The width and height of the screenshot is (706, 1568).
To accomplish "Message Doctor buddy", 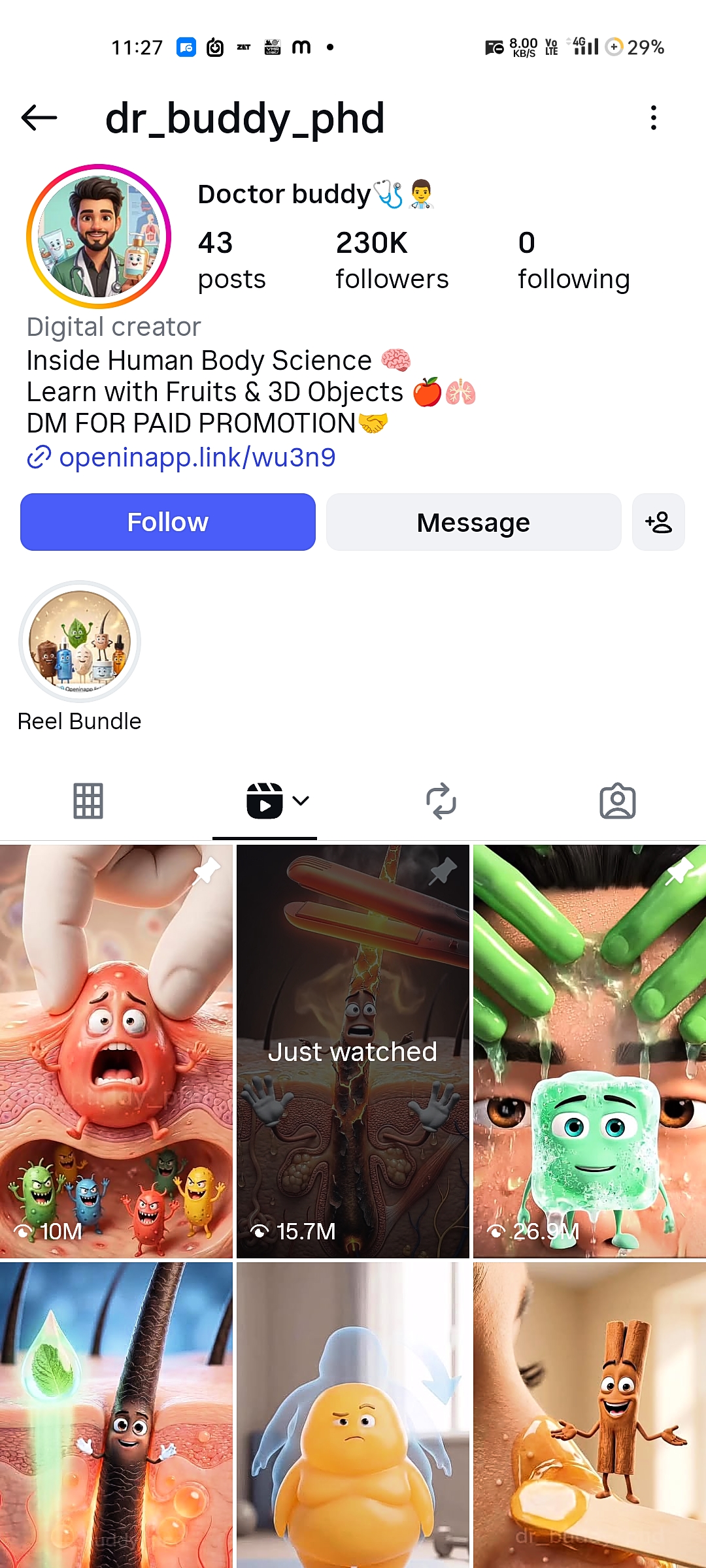I will pyautogui.click(x=473, y=522).
